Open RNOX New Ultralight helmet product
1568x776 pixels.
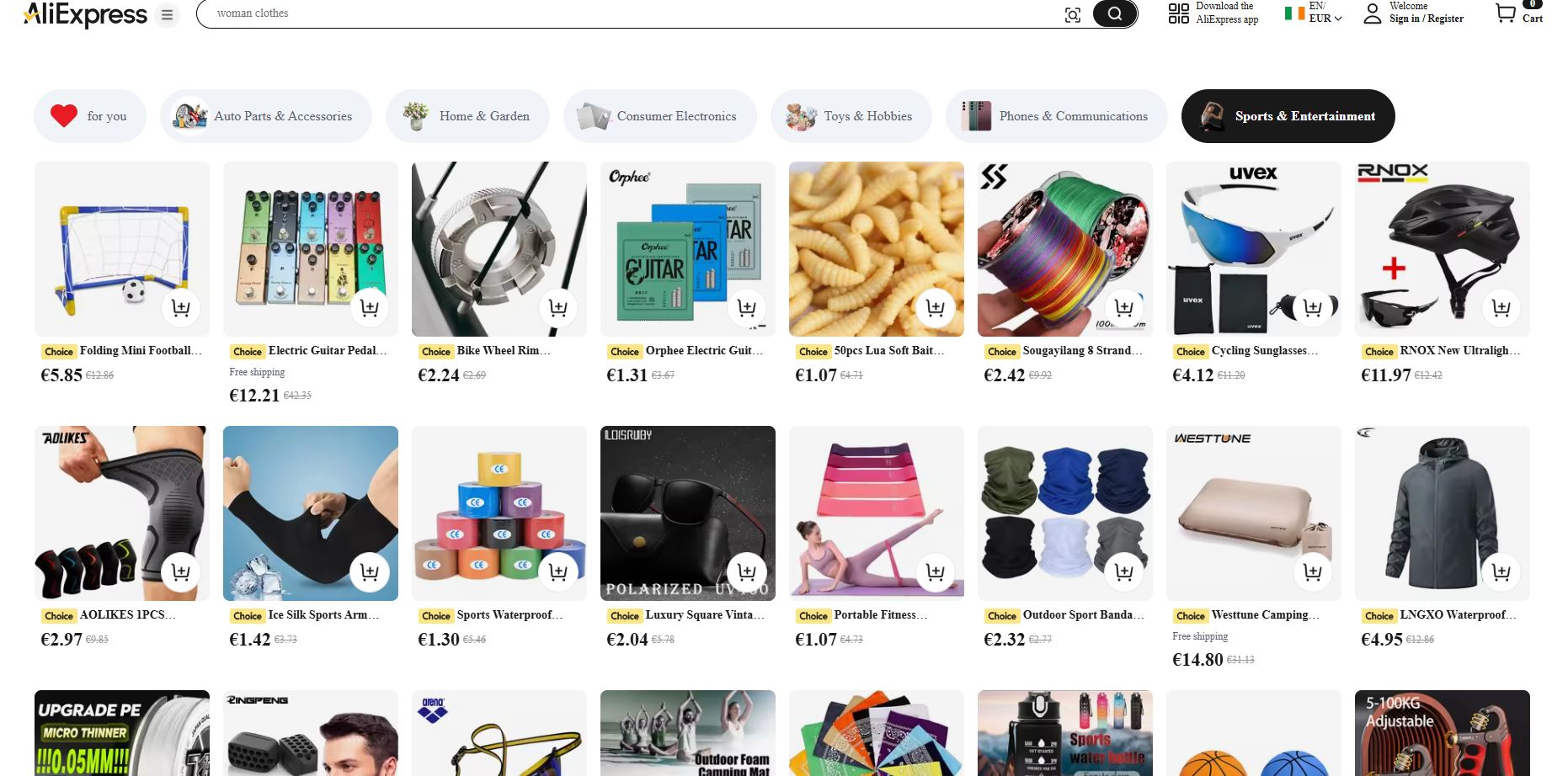pyautogui.click(x=1442, y=249)
